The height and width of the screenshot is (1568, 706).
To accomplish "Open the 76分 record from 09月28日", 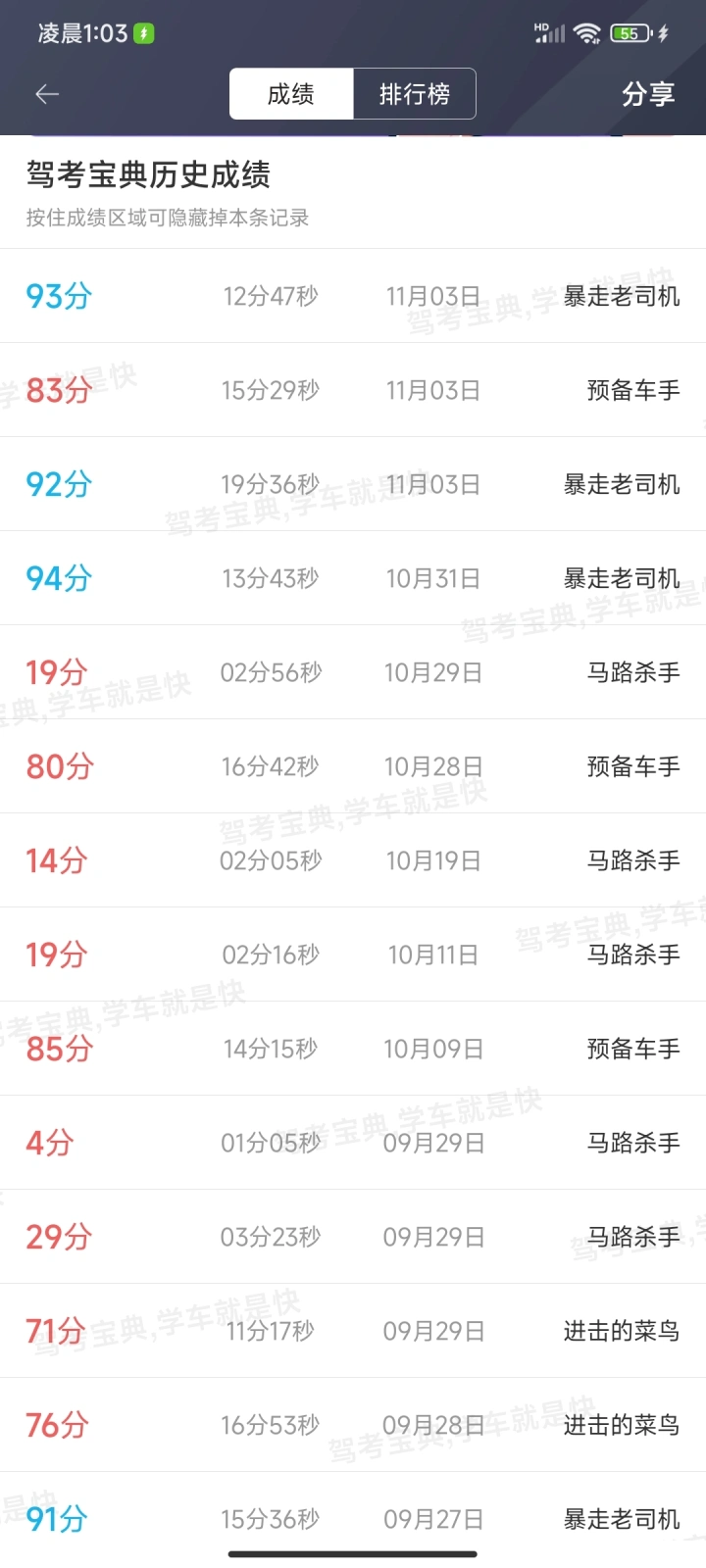I will 353,1425.
